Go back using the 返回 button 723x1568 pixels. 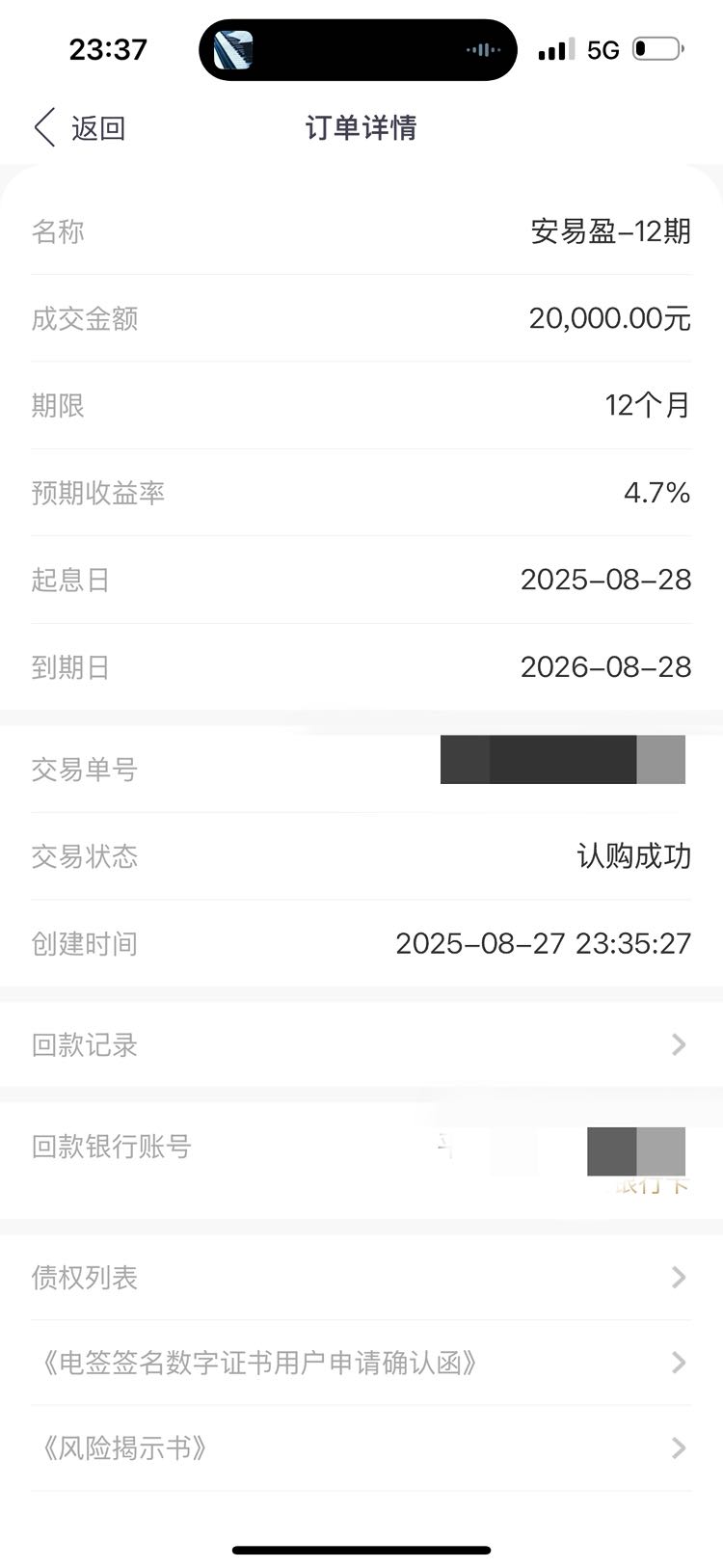(x=80, y=127)
